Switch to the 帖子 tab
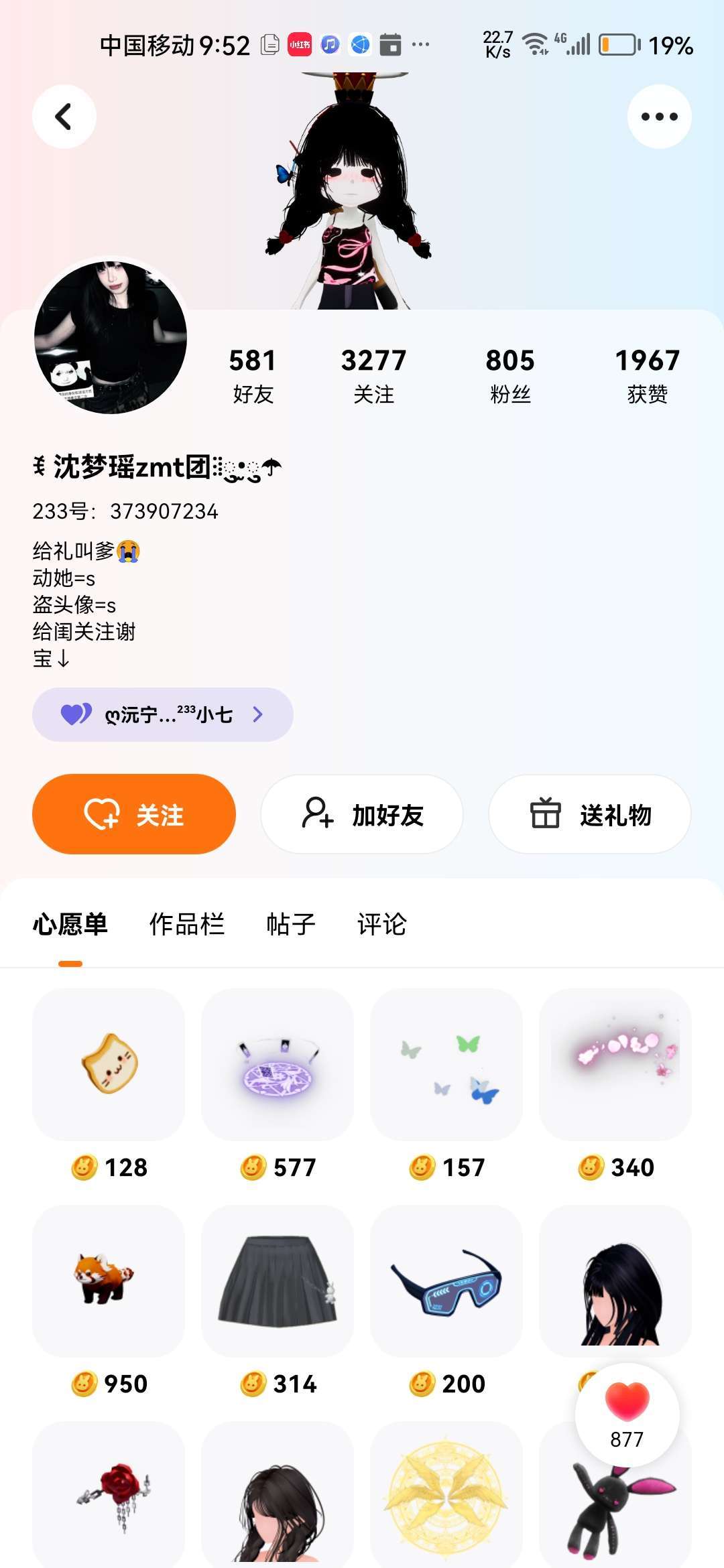724x1568 pixels. pos(290,924)
